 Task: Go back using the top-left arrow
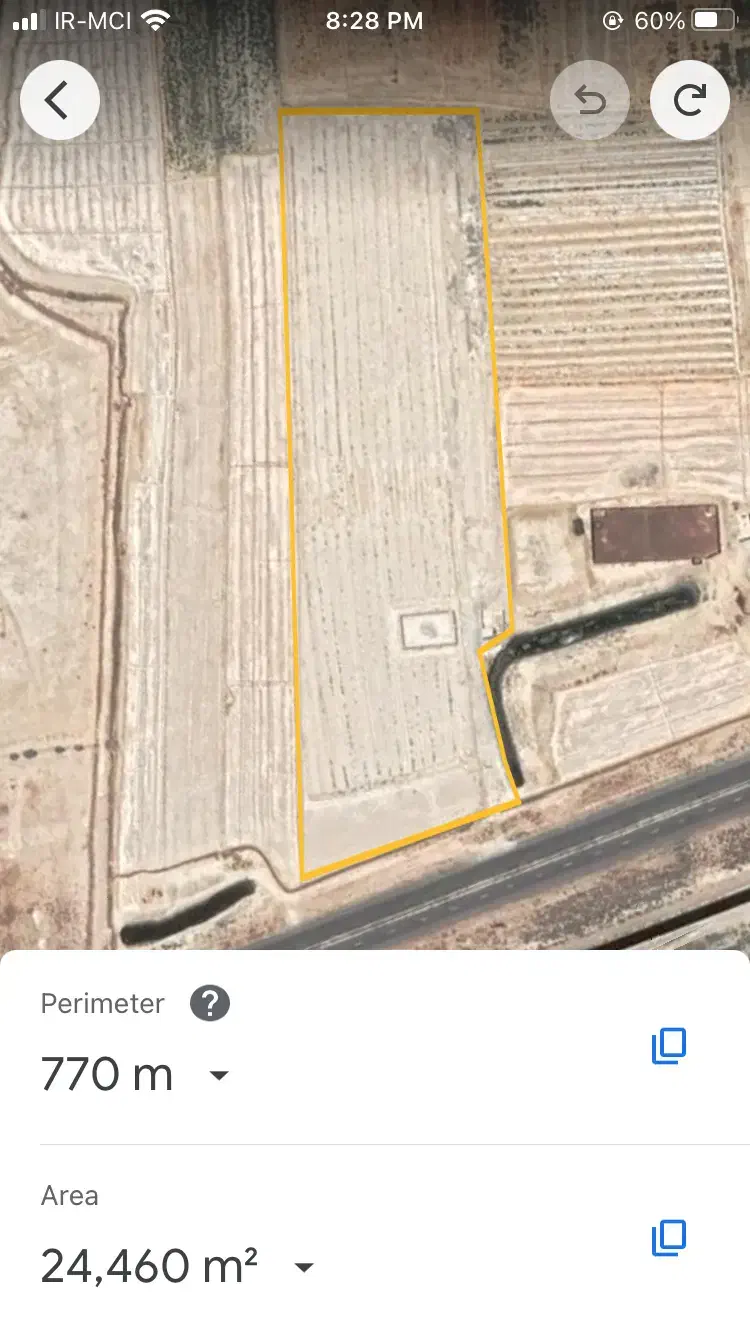point(59,100)
